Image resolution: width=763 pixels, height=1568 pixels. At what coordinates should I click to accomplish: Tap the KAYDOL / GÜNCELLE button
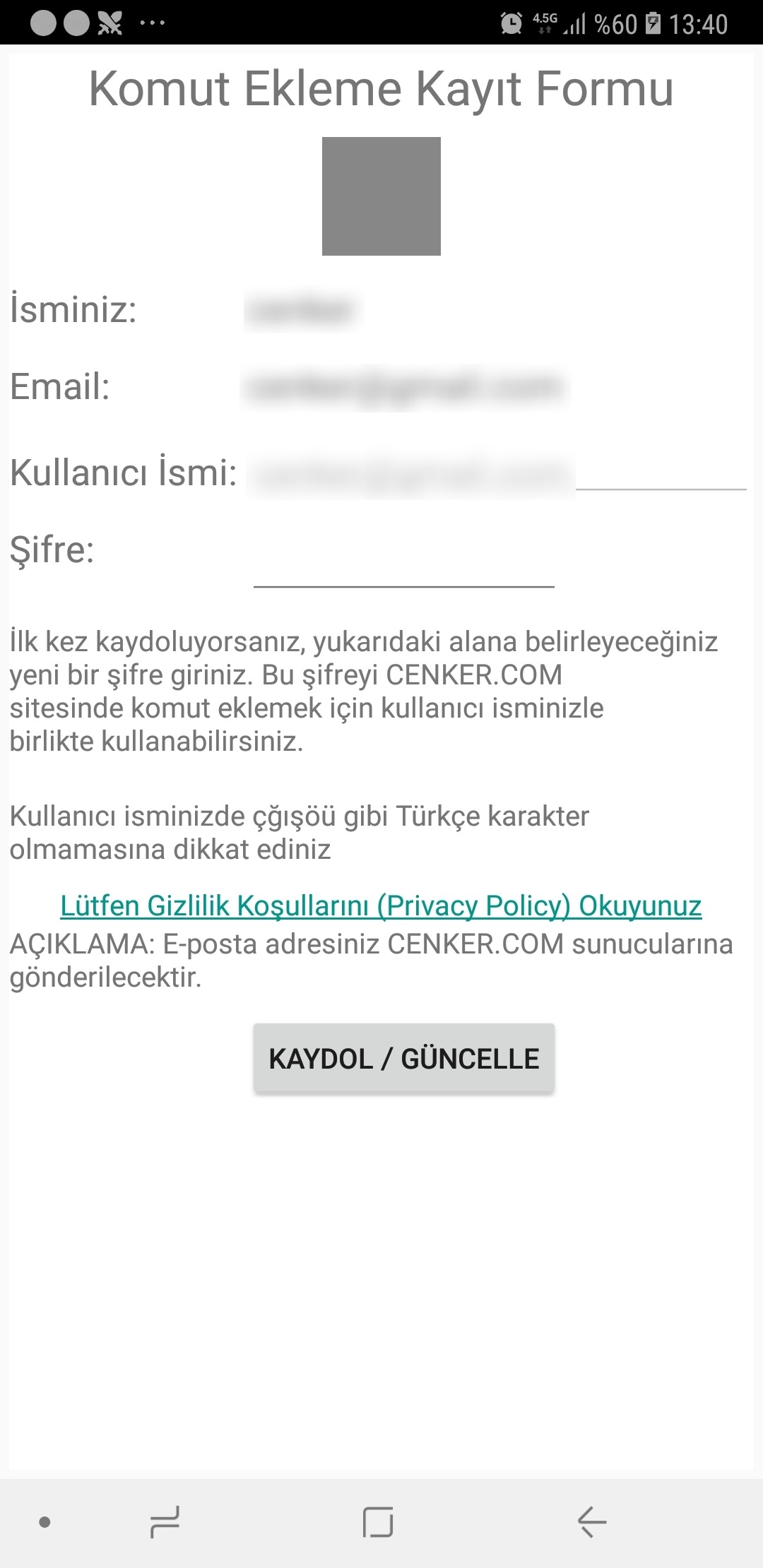point(403,1058)
